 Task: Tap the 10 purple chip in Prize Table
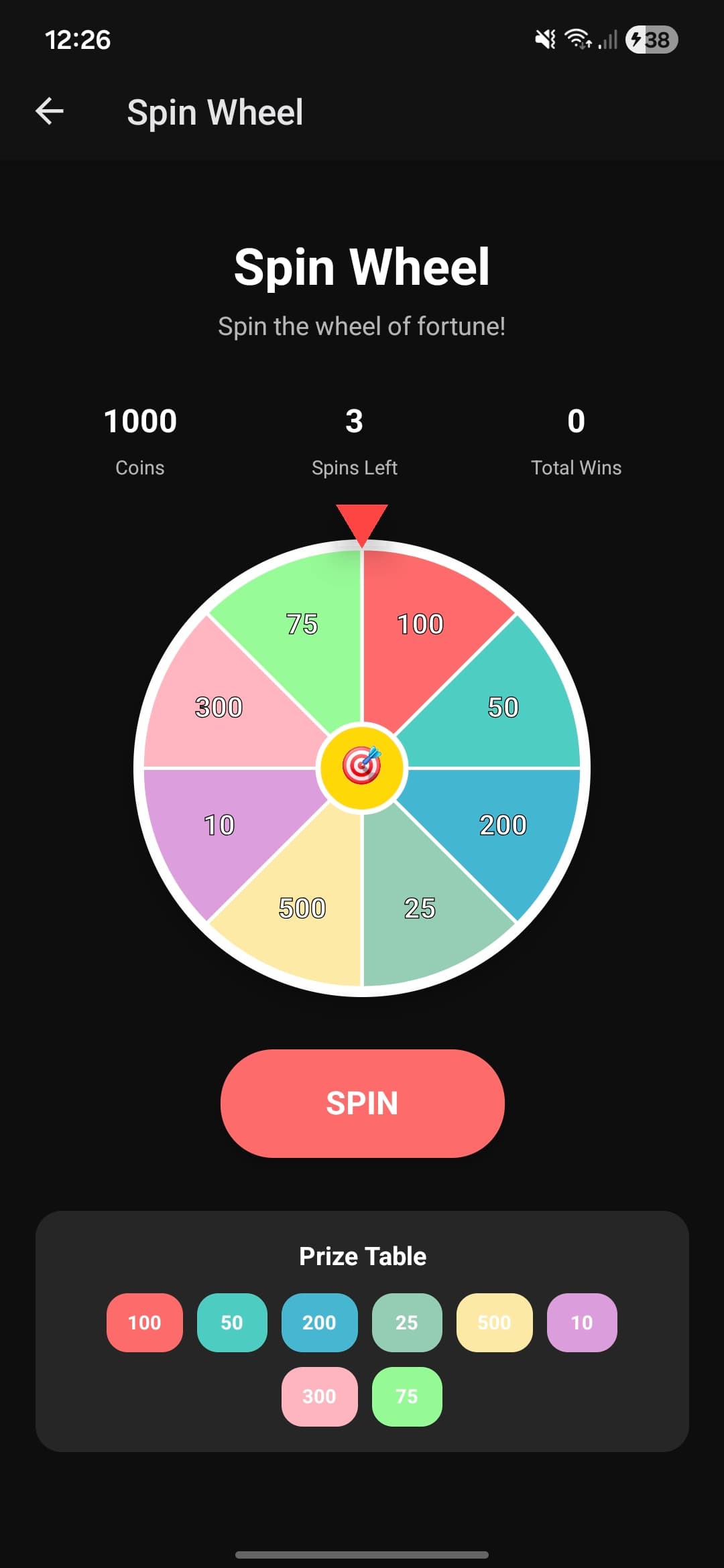tap(581, 1323)
